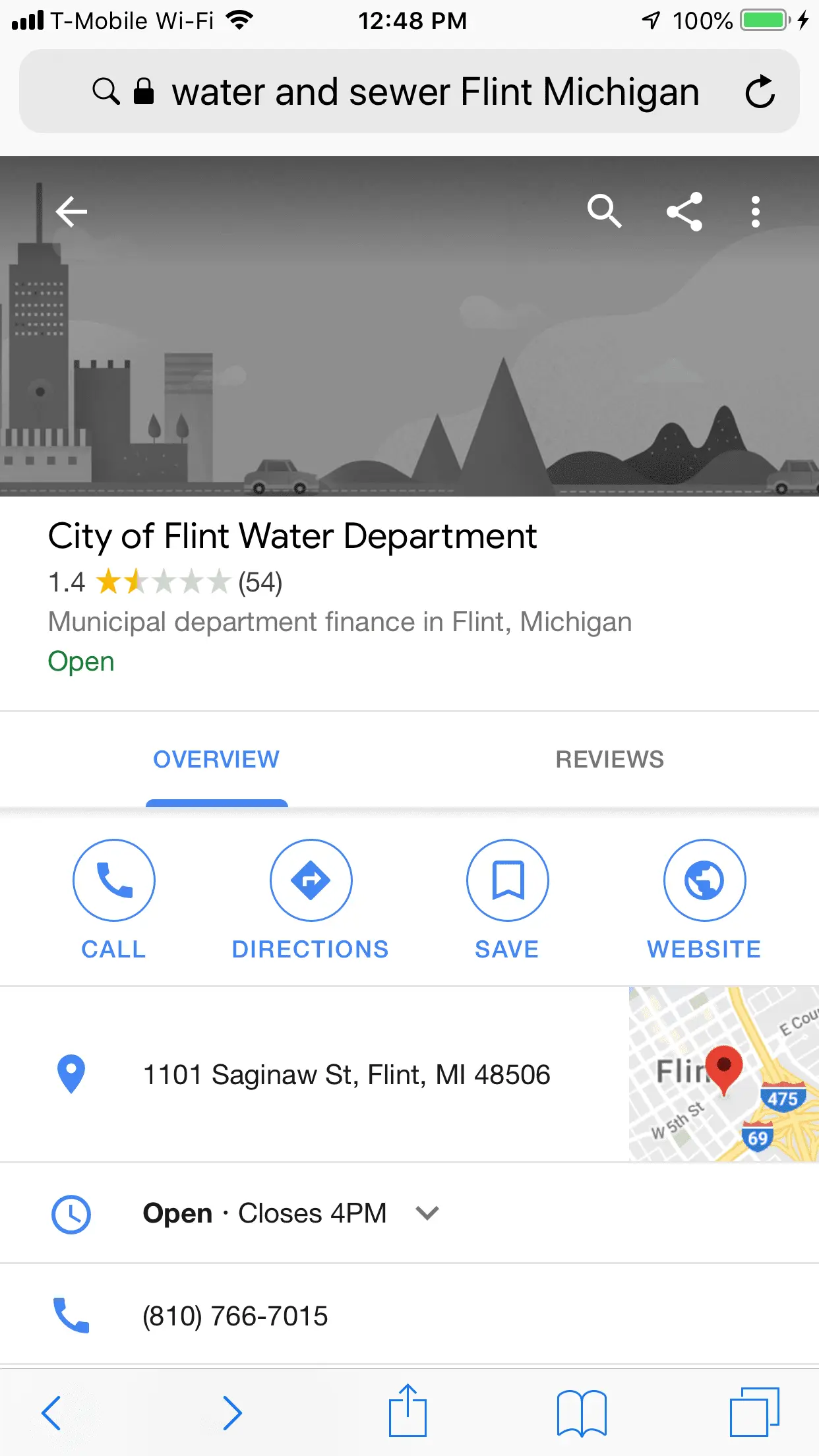Image resolution: width=819 pixels, height=1456 pixels.
Task: Get directions to the water department
Action: 311,898
